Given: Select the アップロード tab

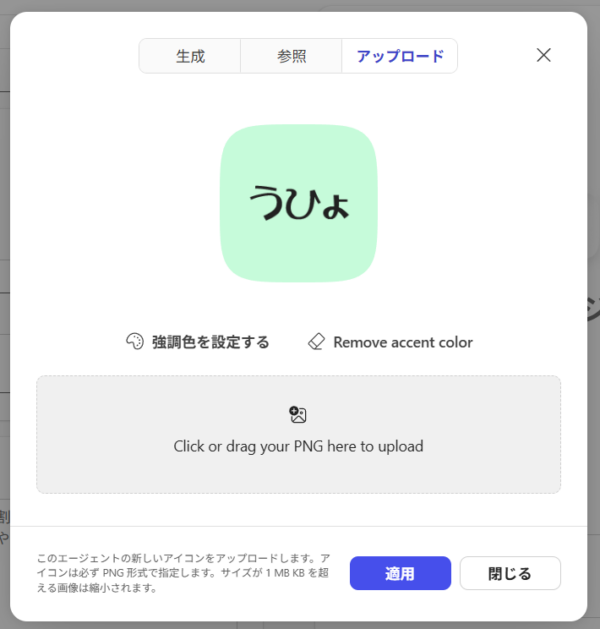Looking at the screenshot, I should tap(399, 56).
